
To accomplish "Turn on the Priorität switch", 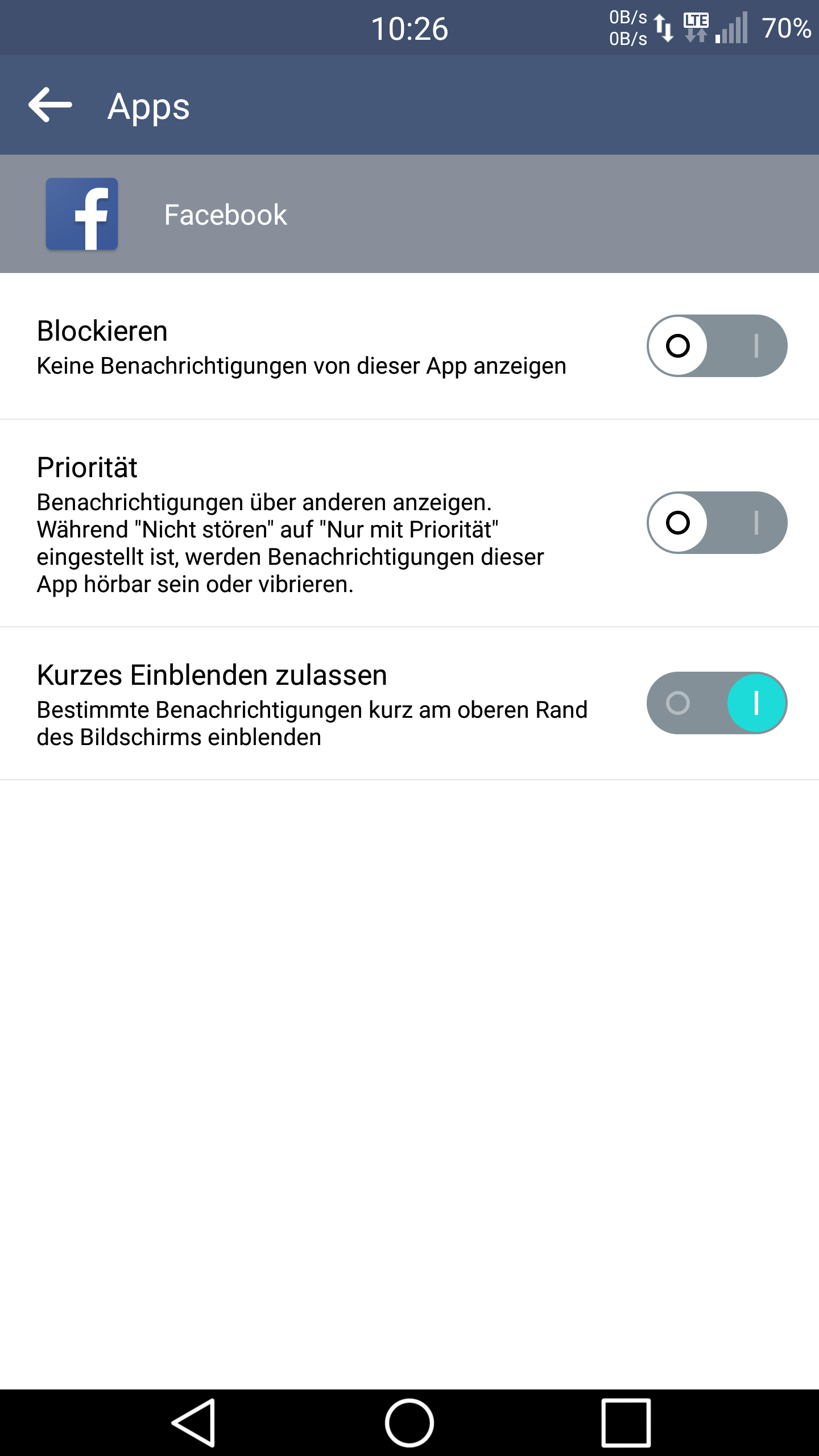I will pos(717,523).
